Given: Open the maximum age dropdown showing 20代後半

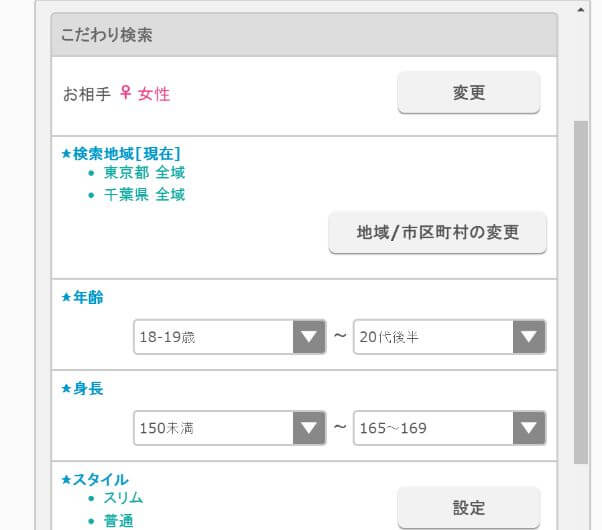Looking at the screenshot, I should pyautogui.click(x=449, y=337).
